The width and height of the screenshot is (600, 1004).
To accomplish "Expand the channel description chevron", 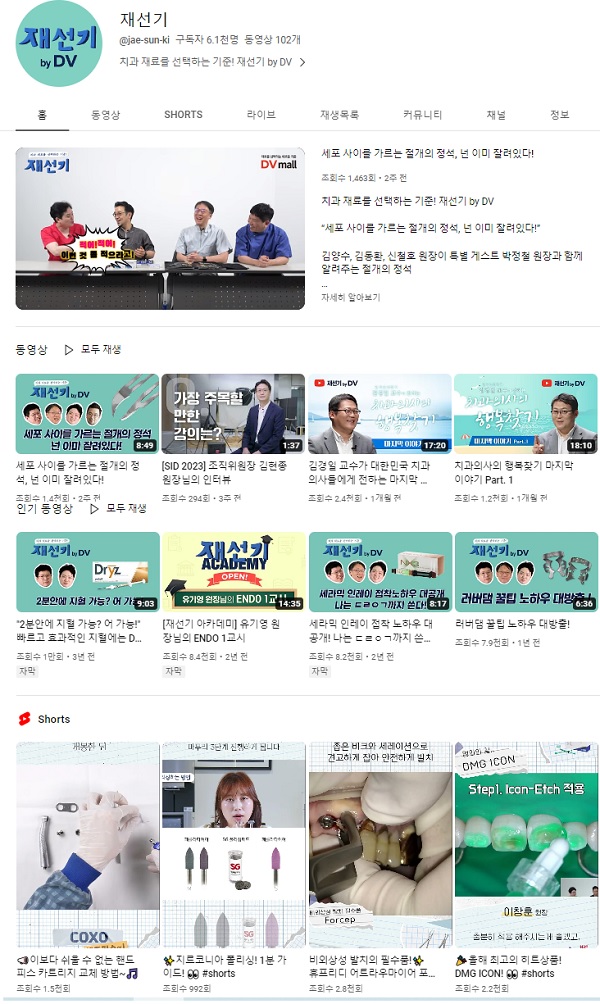I will coord(302,62).
